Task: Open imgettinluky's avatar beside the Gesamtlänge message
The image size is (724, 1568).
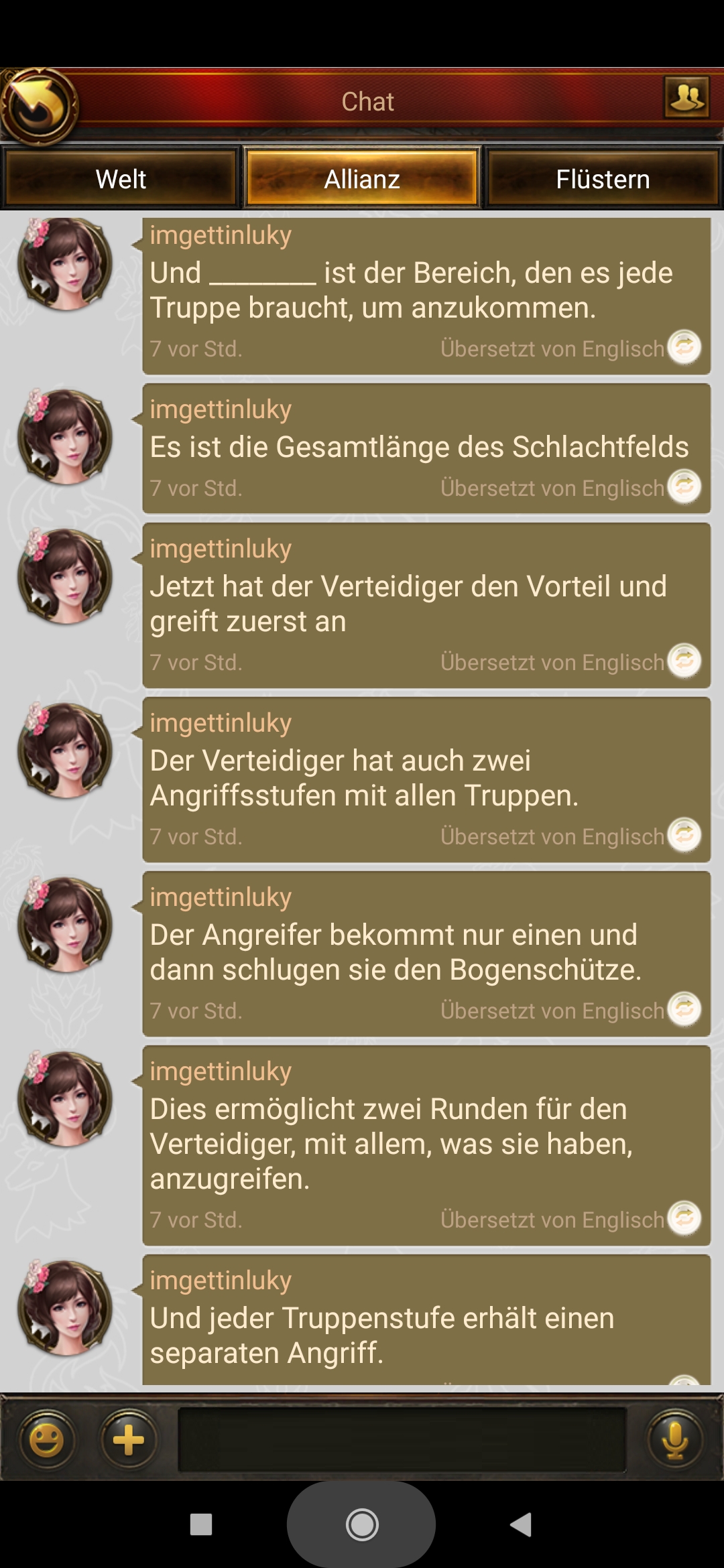Action: [x=65, y=437]
